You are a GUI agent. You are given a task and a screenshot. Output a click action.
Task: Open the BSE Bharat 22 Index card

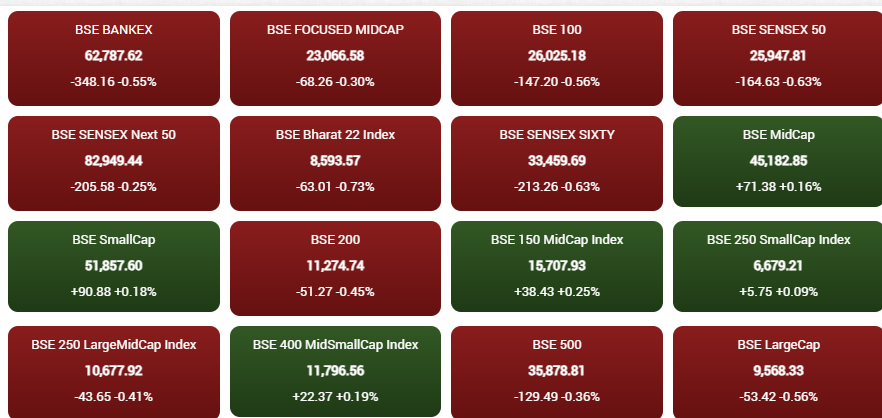335,162
